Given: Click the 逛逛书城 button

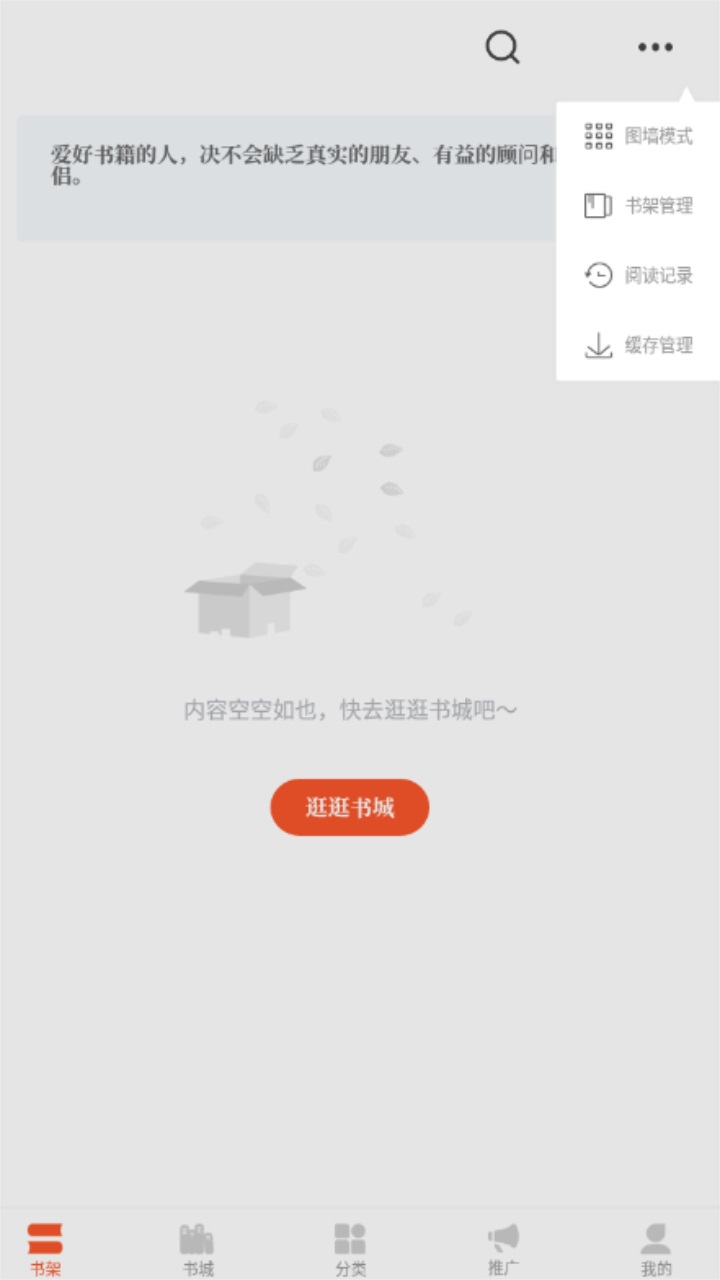Looking at the screenshot, I should [349, 807].
